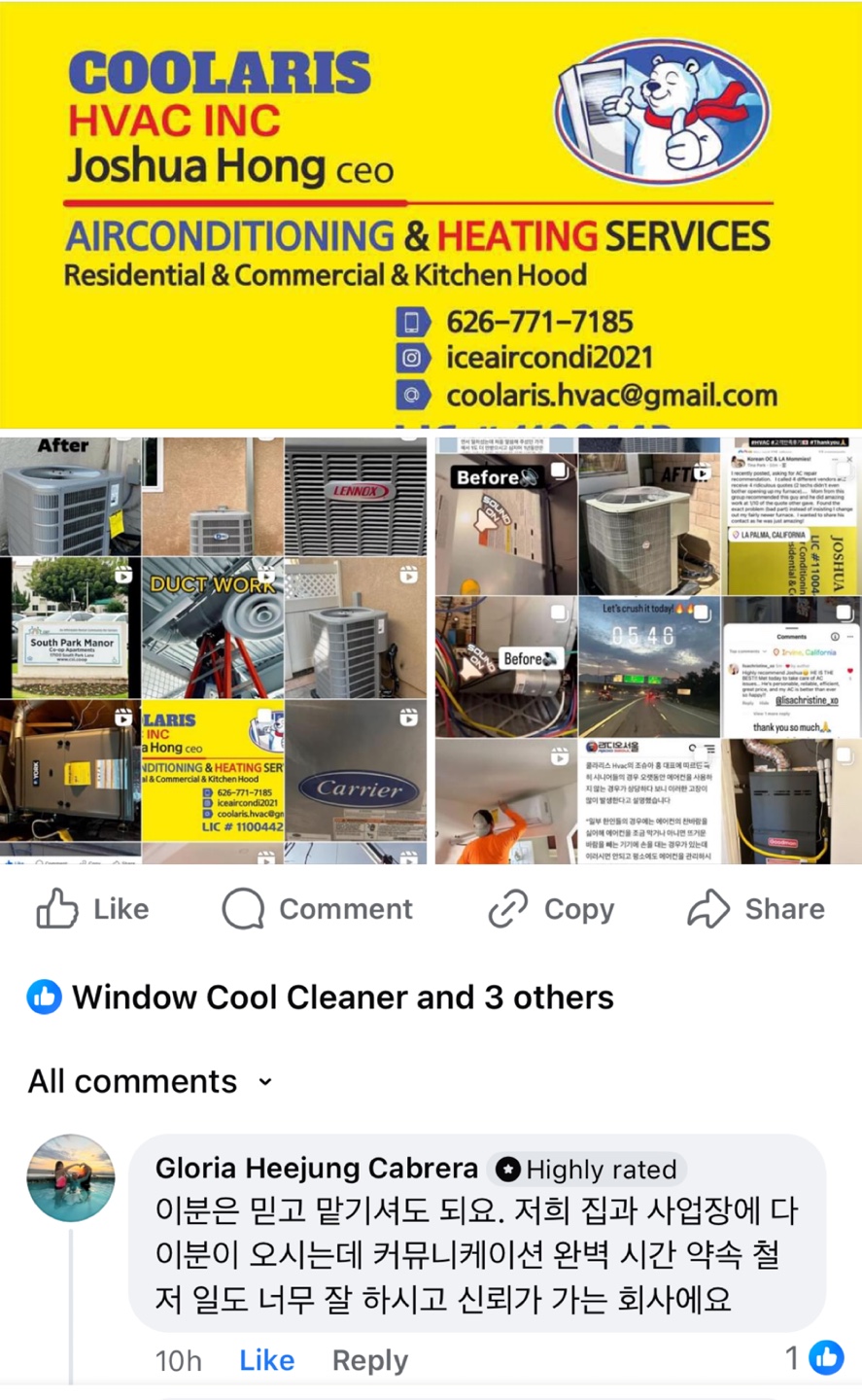View the reaction count on Gloria's comment

[814, 1357]
